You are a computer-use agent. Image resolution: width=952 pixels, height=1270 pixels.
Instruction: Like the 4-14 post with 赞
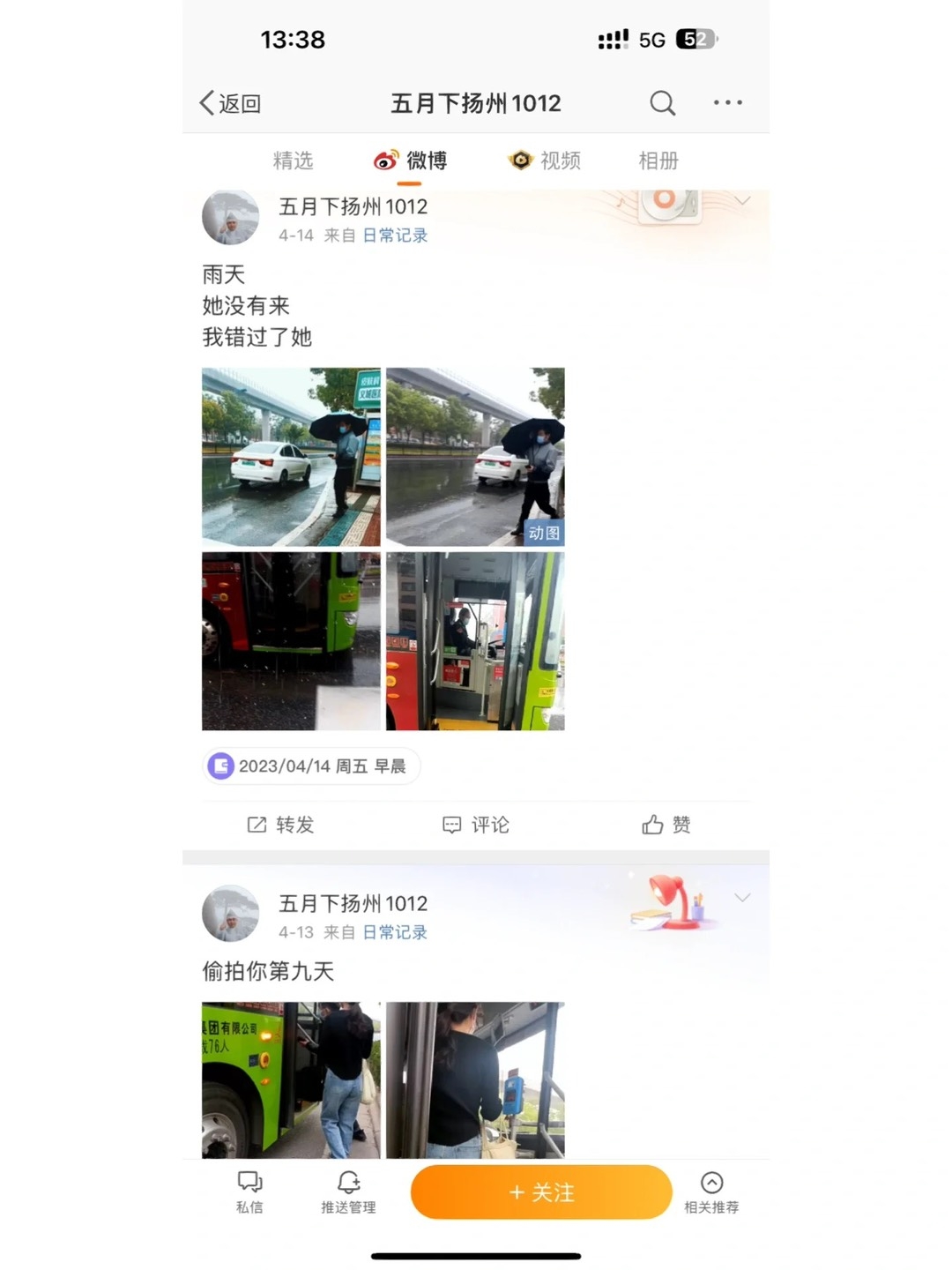point(666,825)
